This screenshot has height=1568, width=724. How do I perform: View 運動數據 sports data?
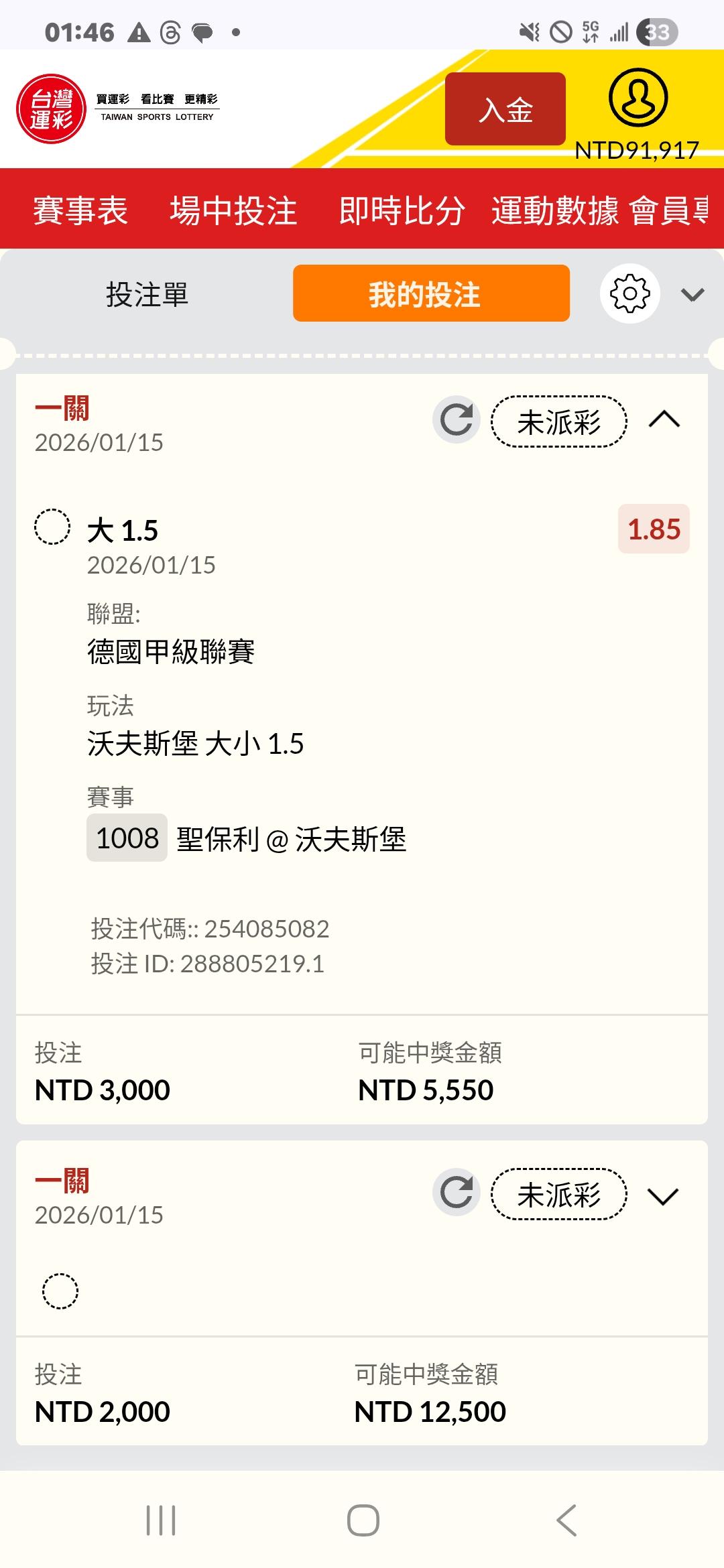(x=554, y=210)
